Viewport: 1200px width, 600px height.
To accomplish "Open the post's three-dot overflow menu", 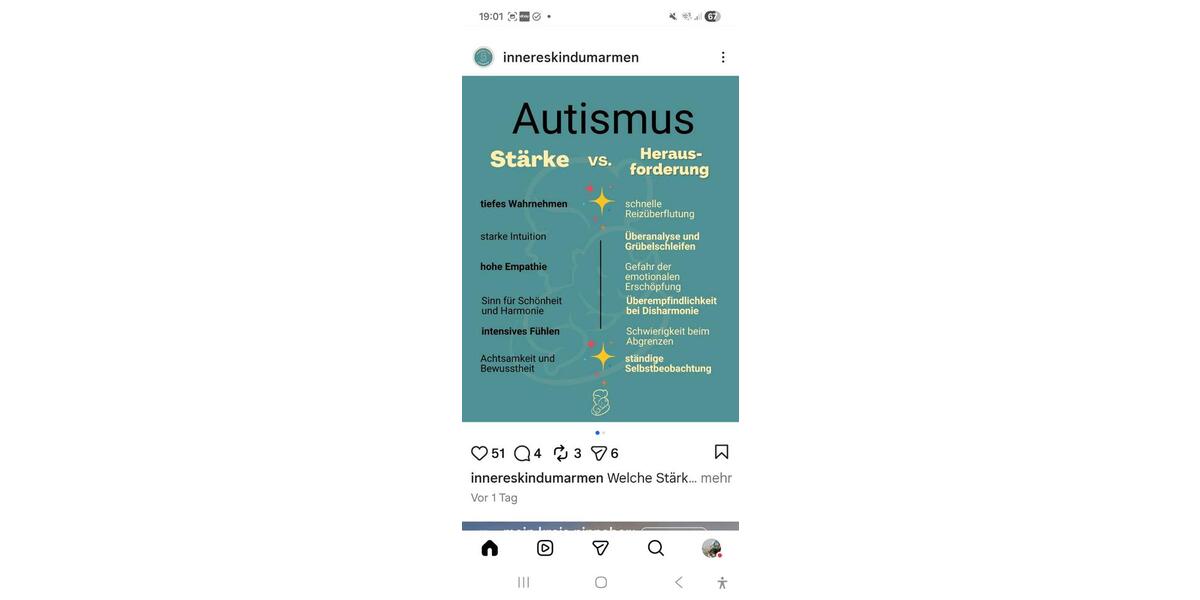I will click(x=723, y=57).
